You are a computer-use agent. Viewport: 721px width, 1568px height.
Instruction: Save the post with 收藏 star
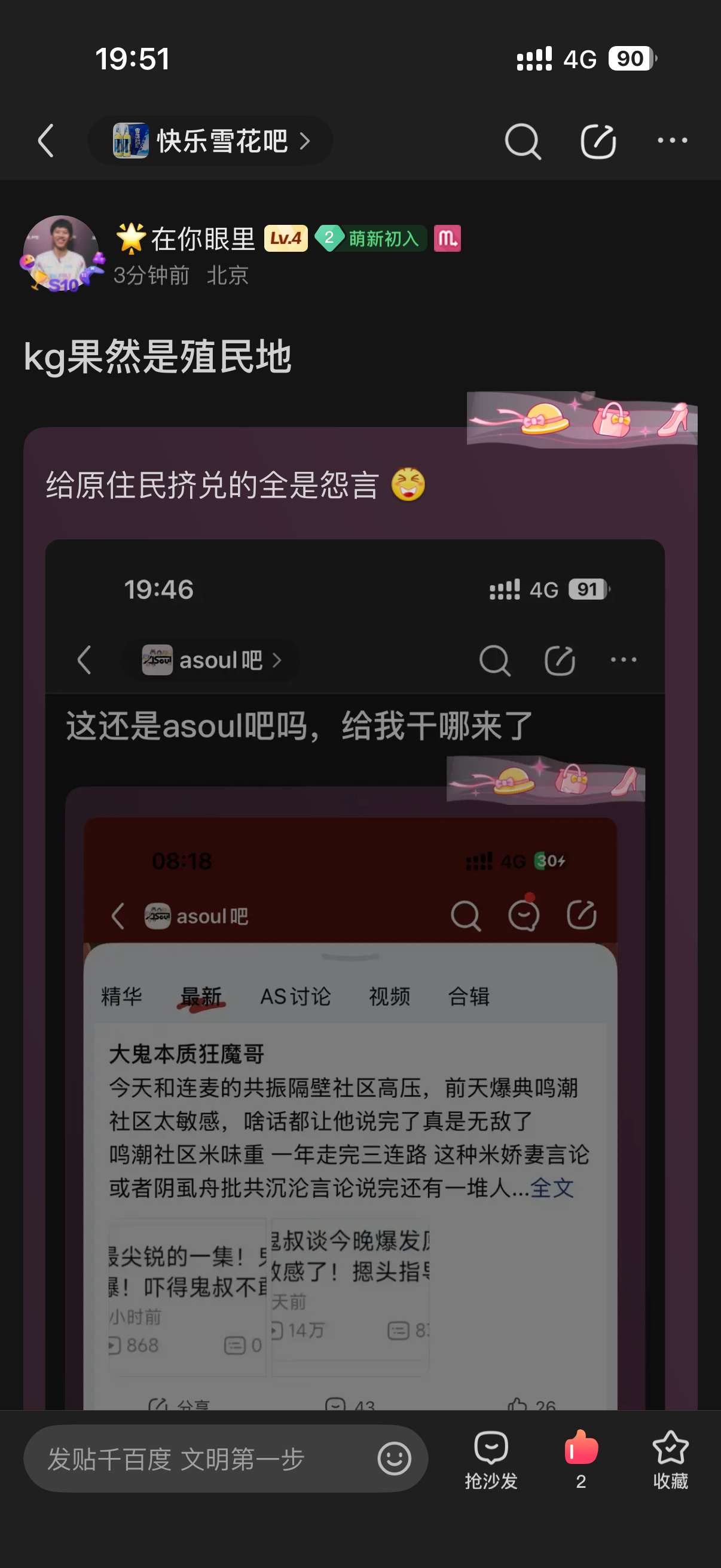point(670,1459)
